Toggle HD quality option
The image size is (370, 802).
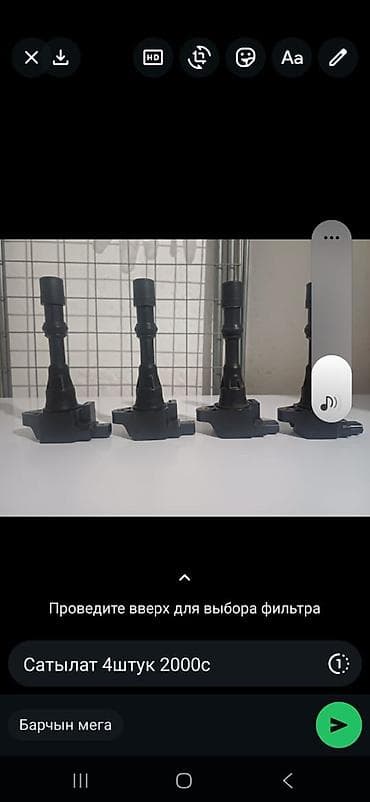[153, 58]
